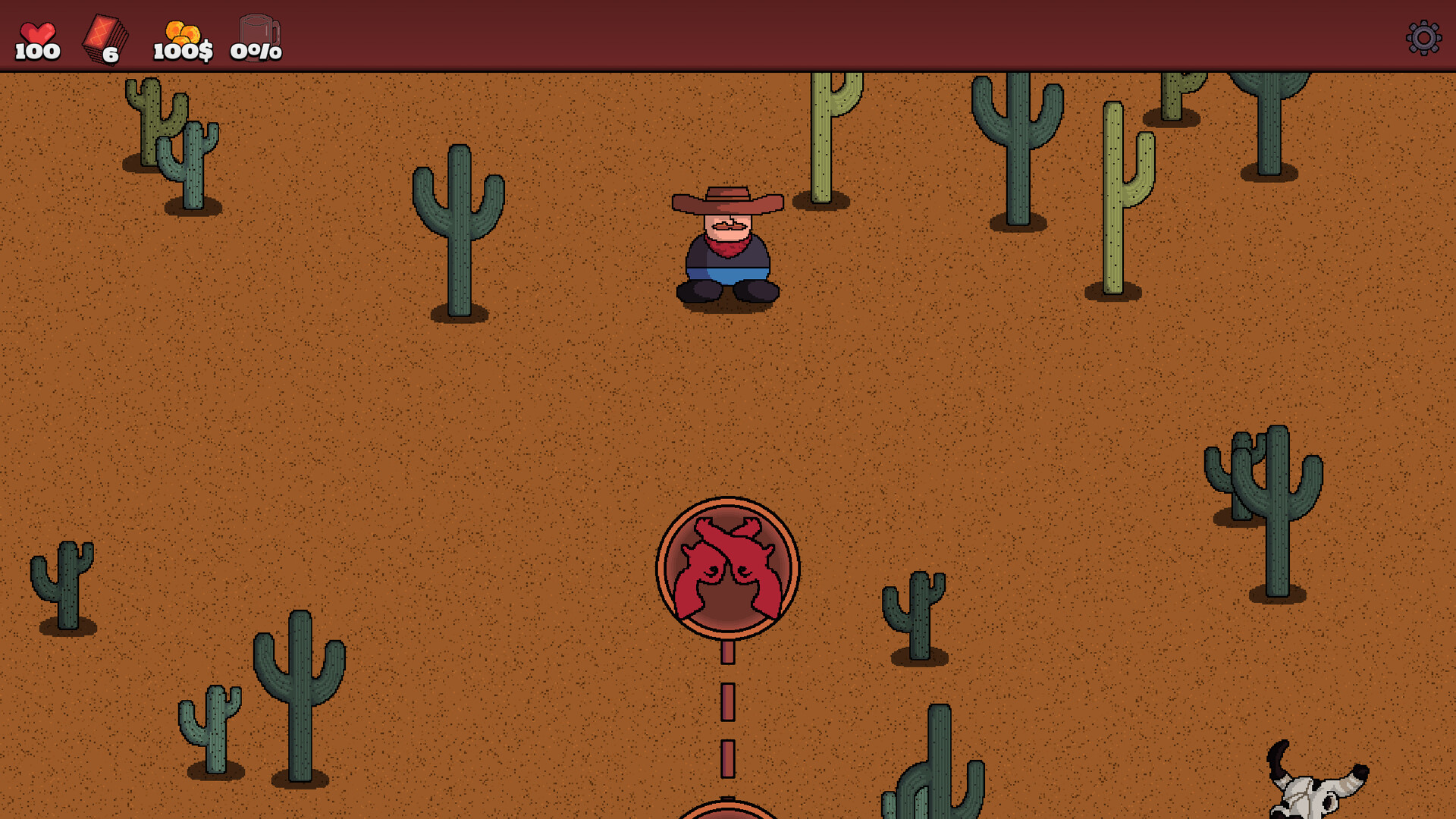Open the settings gear
Screen dimensions: 1456x819
pos(1423,37)
